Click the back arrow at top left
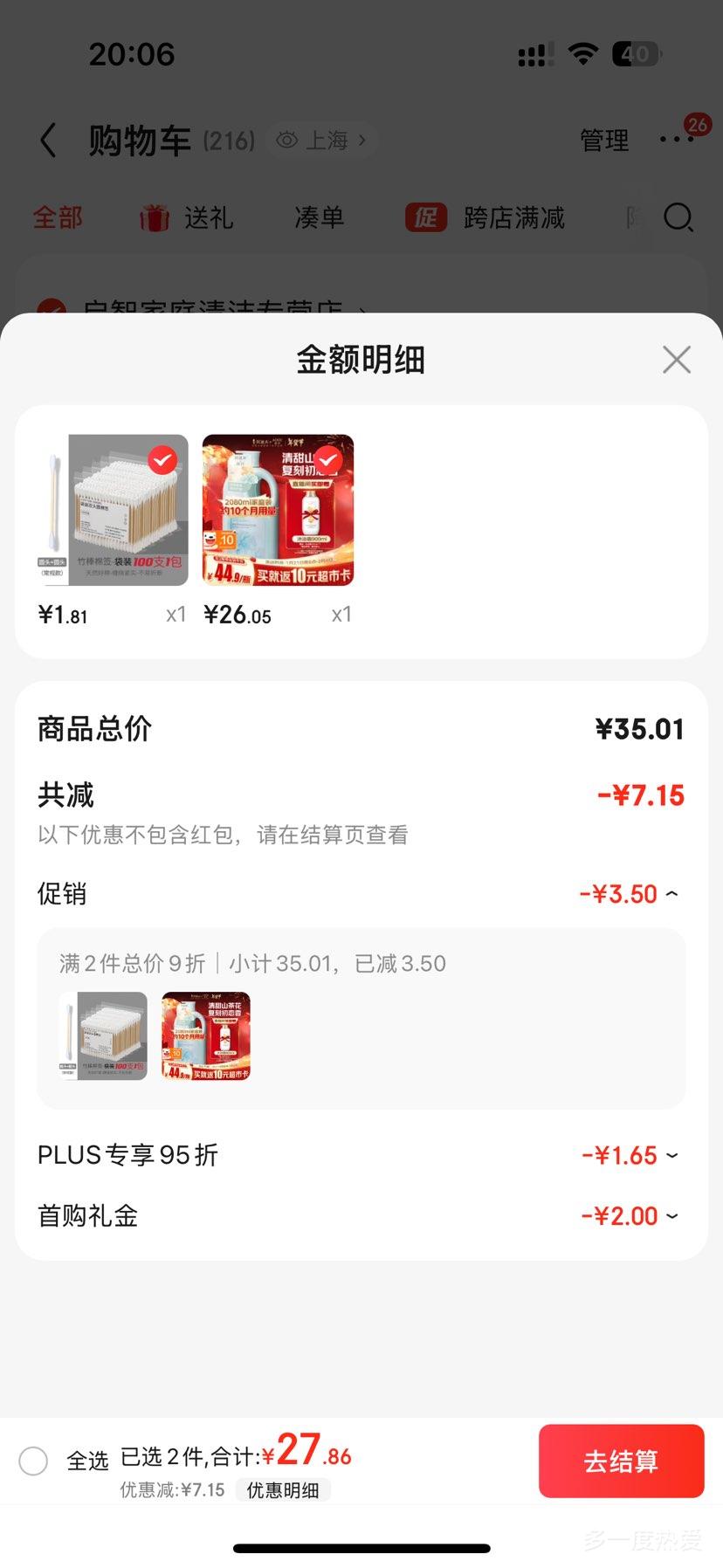The height and width of the screenshot is (1568, 723). coord(48,140)
